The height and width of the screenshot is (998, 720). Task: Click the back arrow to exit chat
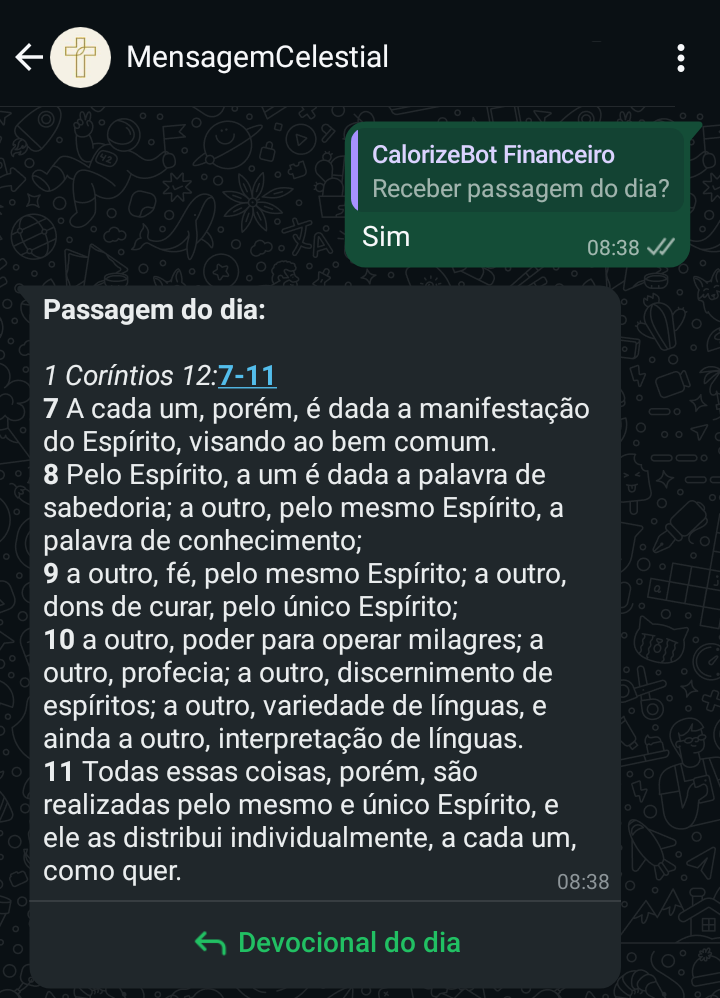[x=28, y=57]
